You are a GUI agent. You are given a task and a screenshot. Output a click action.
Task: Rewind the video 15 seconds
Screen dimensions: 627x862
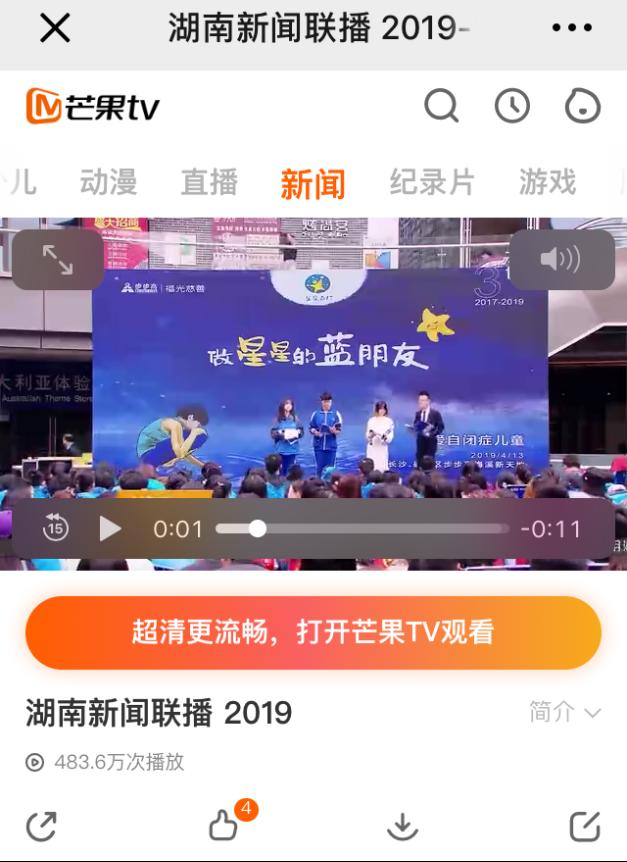point(56,528)
